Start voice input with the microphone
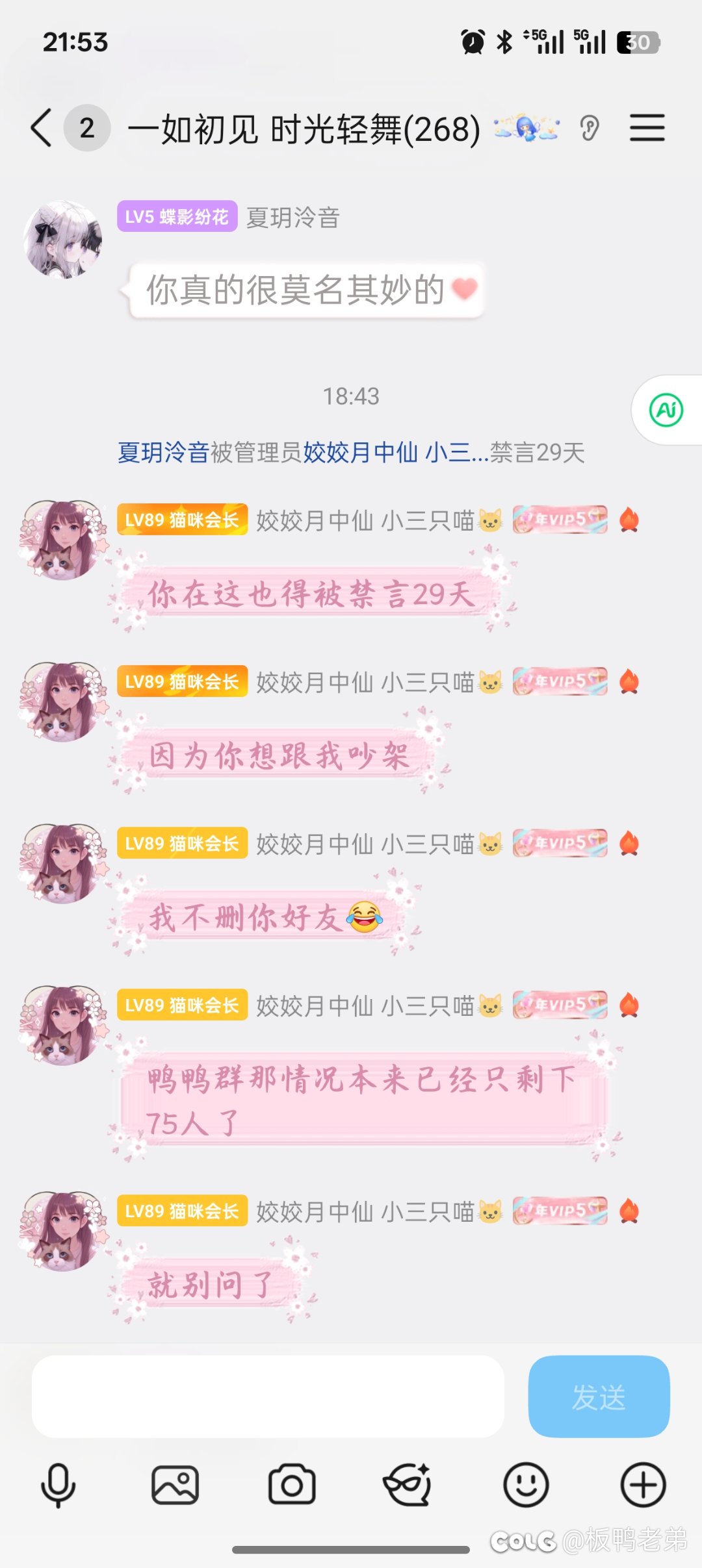 (x=58, y=1485)
